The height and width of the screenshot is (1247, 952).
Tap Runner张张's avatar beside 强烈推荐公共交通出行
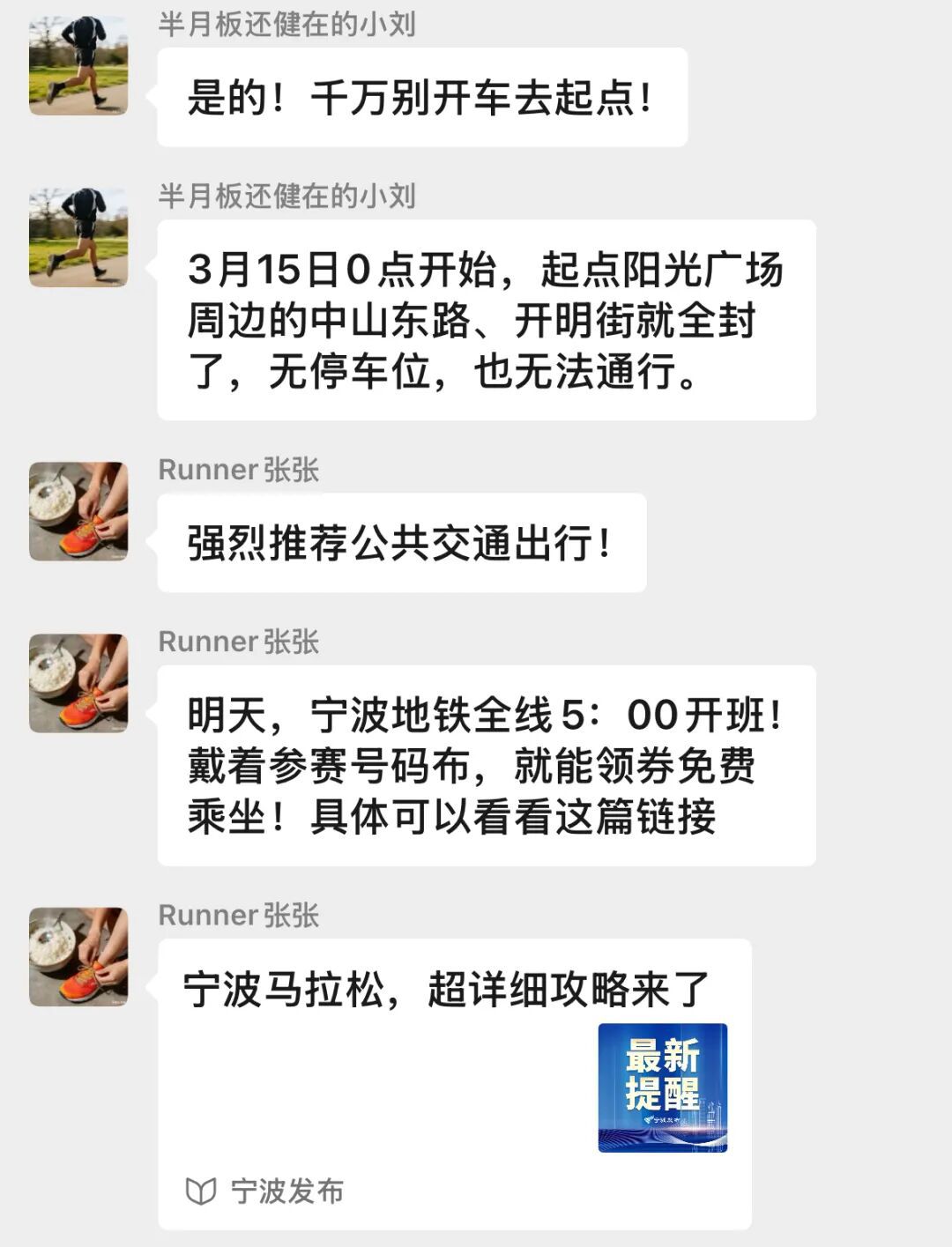(78, 511)
